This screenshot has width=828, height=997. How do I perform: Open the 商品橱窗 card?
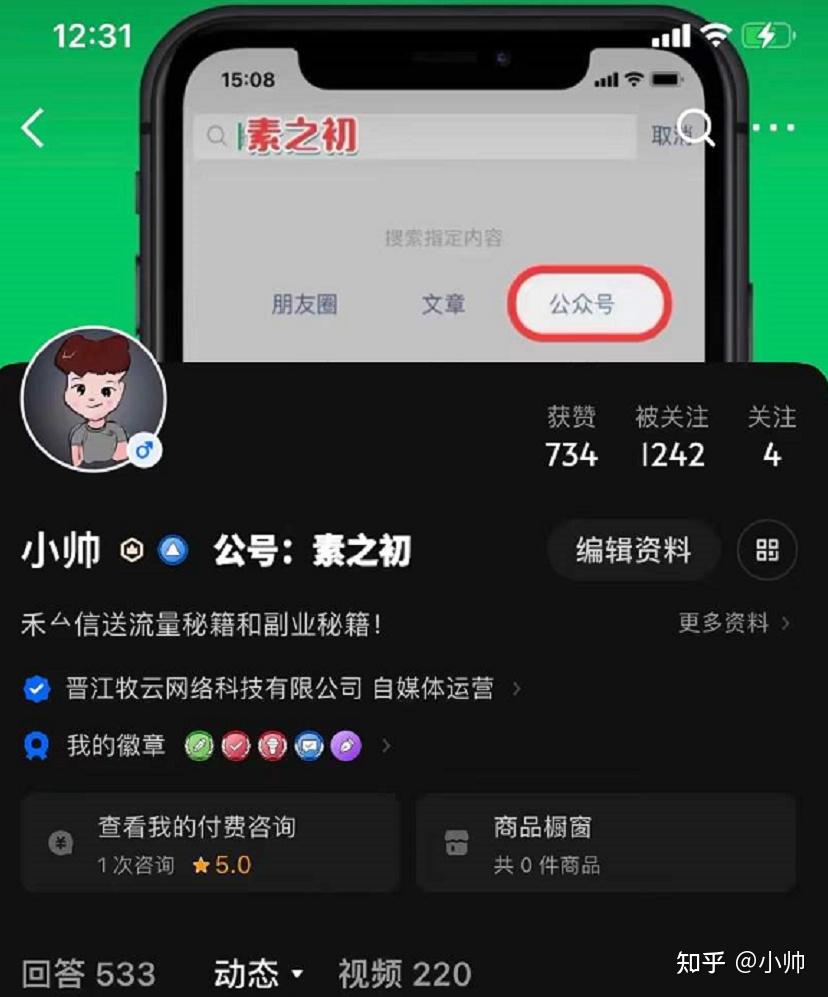[x=605, y=843]
